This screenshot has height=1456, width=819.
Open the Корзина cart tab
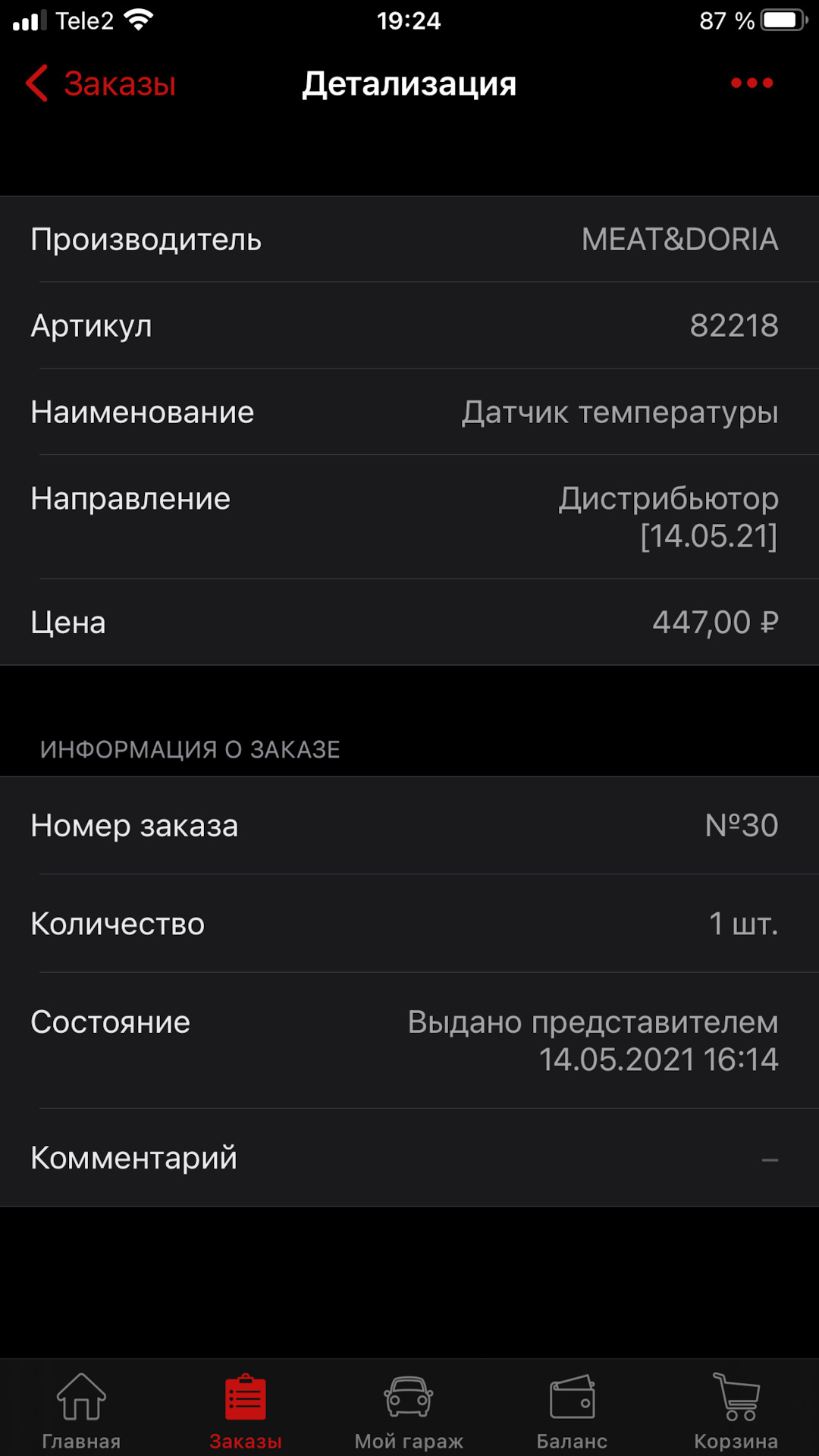pos(736,1410)
